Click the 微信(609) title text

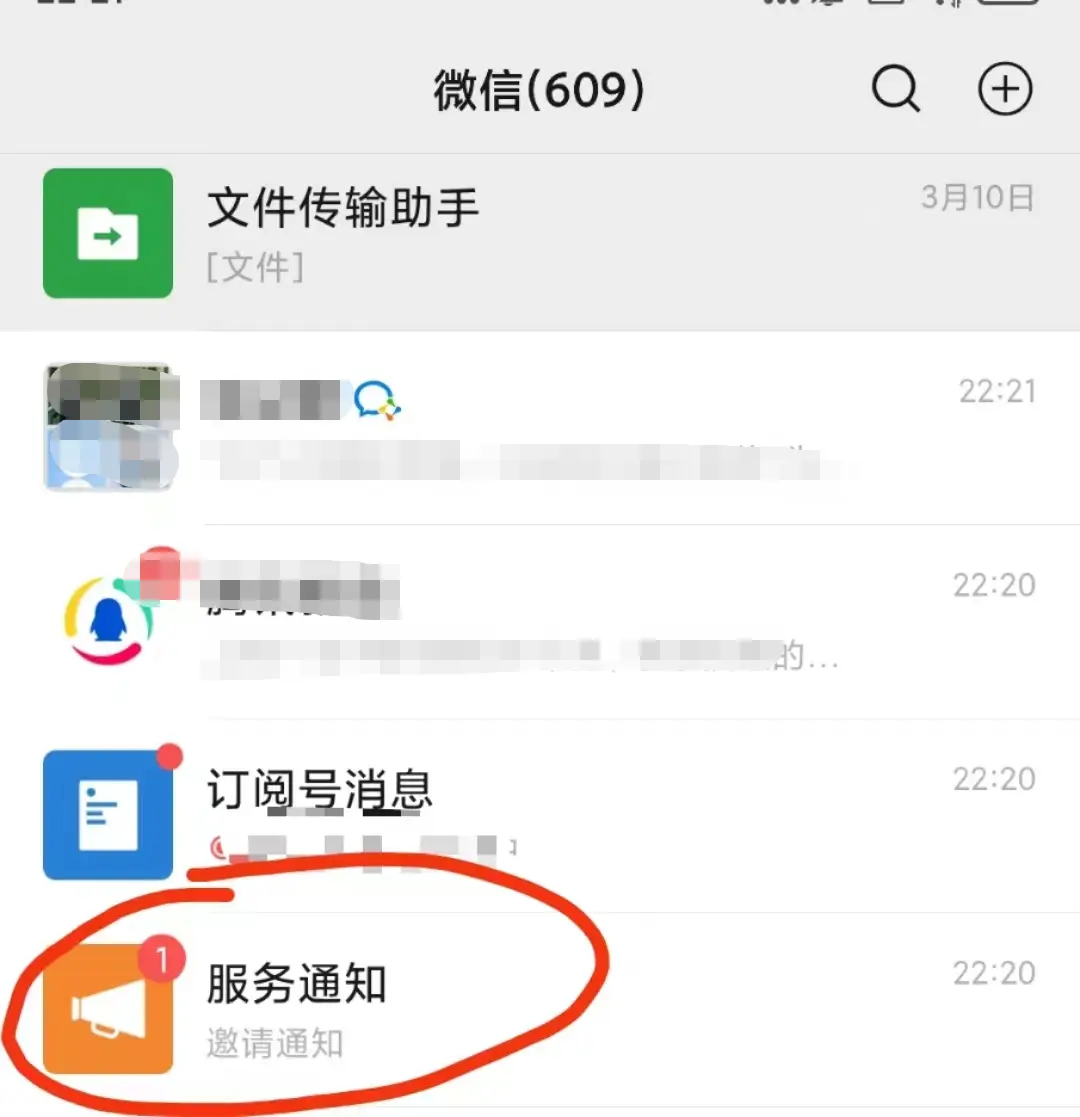click(x=540, y=89)
